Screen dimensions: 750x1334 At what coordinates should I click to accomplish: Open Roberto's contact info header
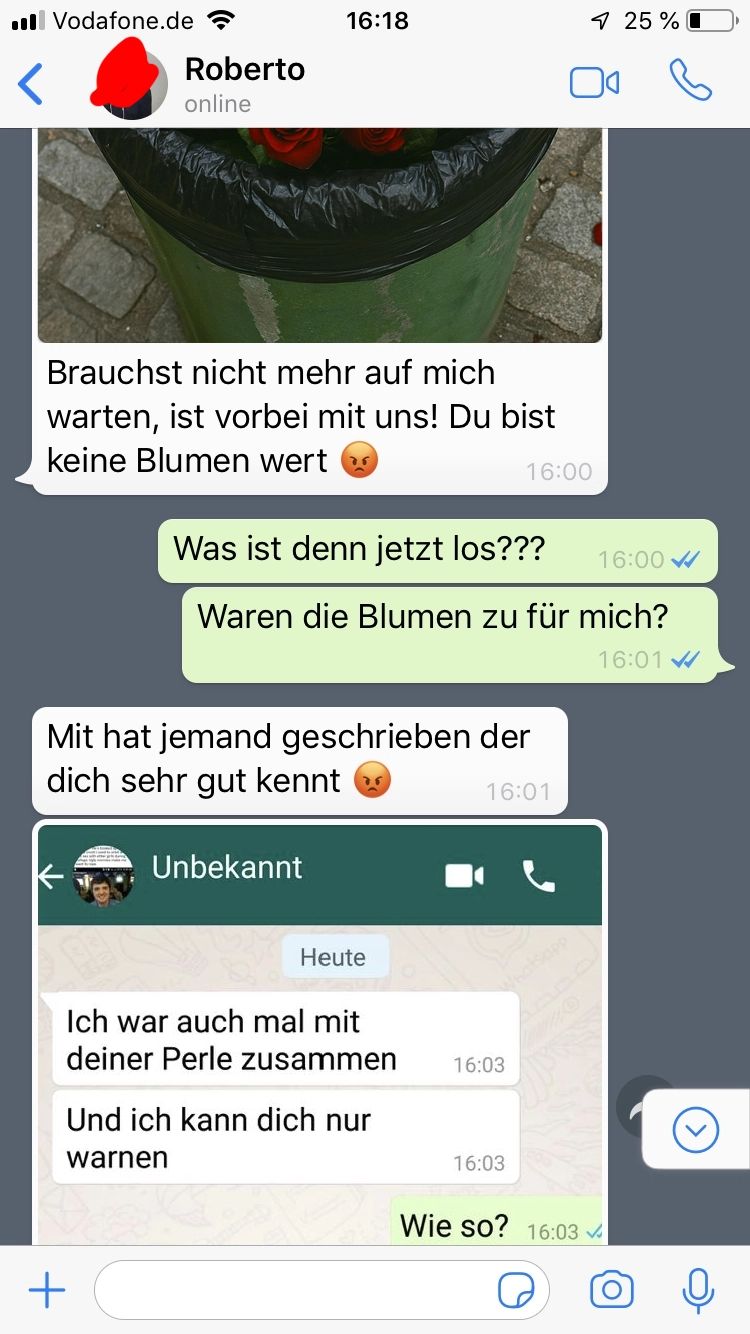245,84
